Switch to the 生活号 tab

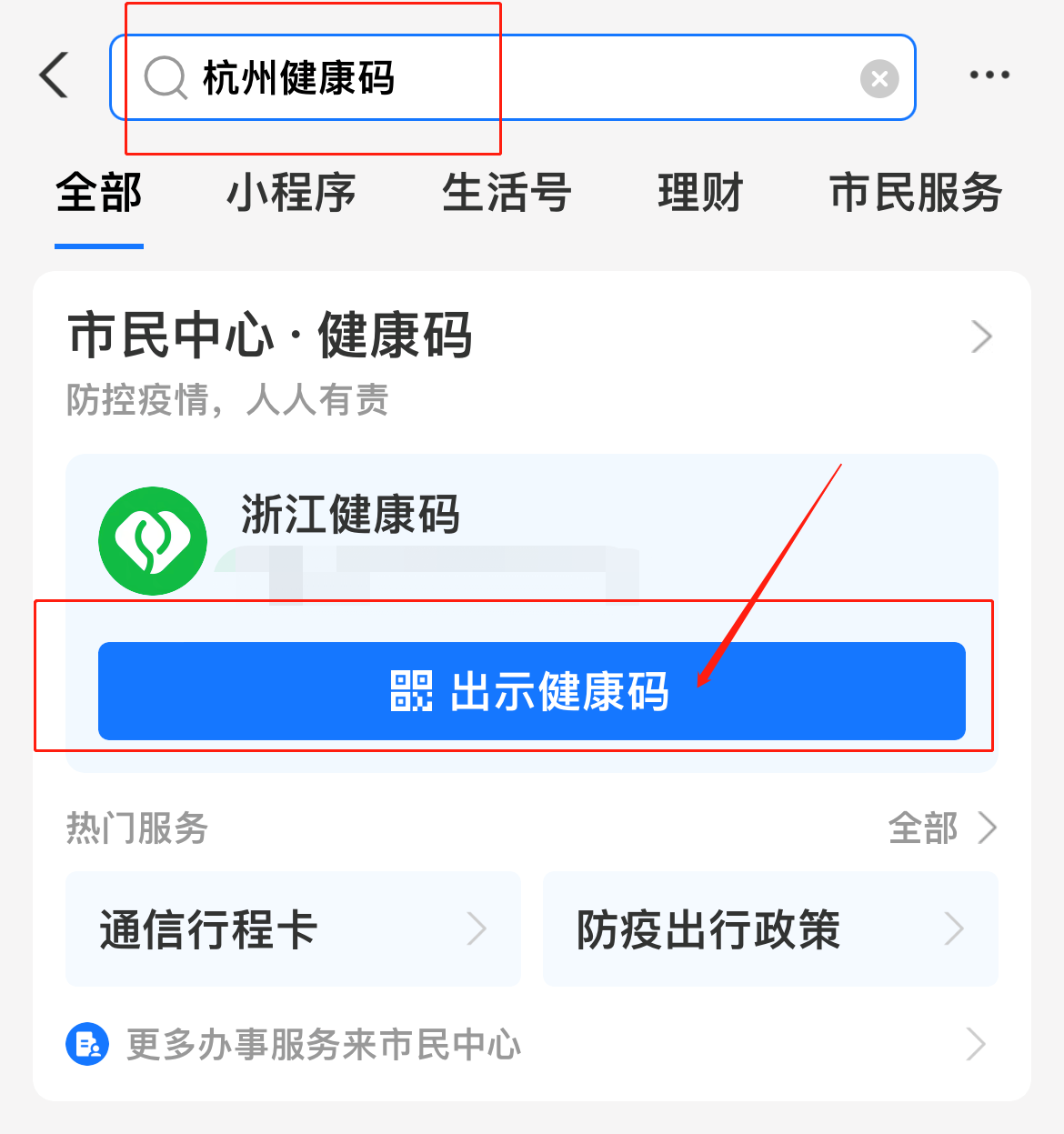coord(506,194)
